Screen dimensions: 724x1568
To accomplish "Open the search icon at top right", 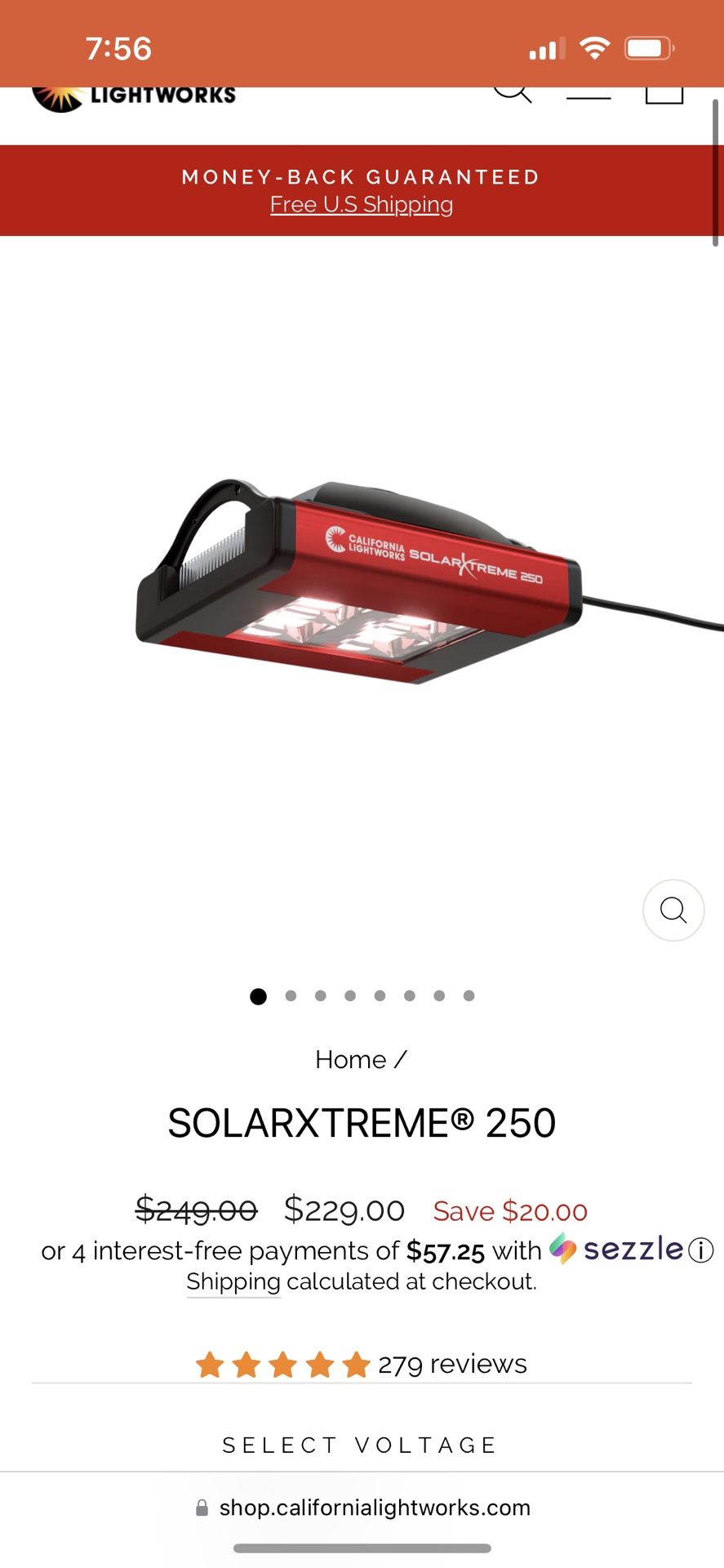I will pos(513,91).
